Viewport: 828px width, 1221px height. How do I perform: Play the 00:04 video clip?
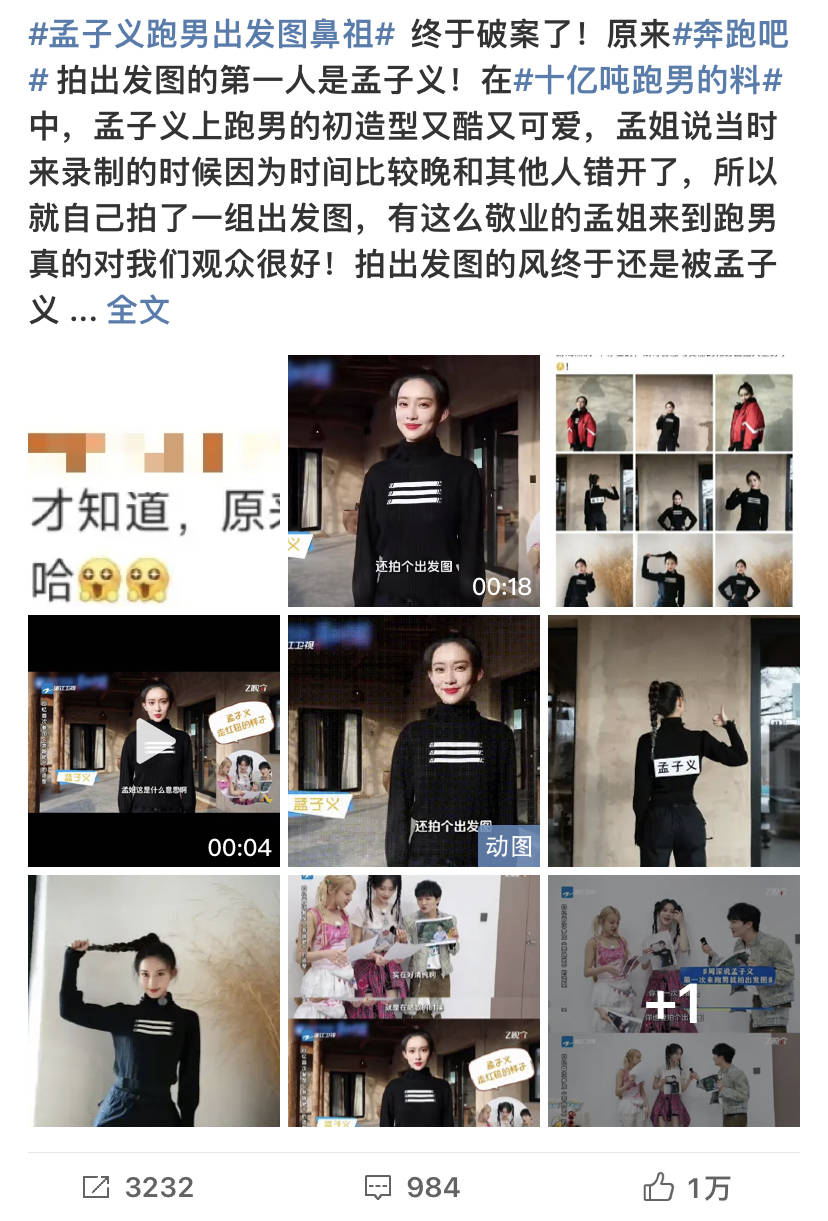[x=154, y=741]
